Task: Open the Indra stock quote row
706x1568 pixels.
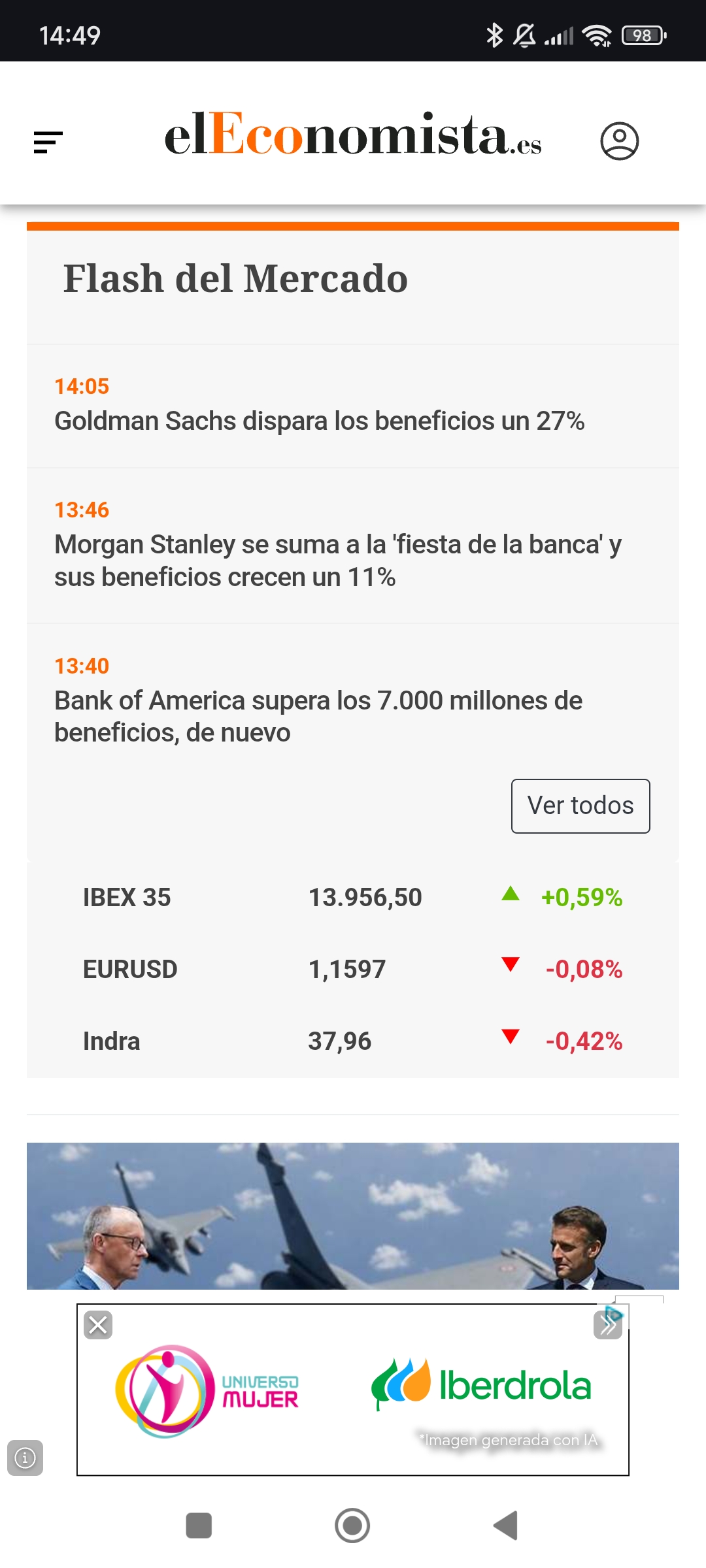Action: (x=353, y=1041)
